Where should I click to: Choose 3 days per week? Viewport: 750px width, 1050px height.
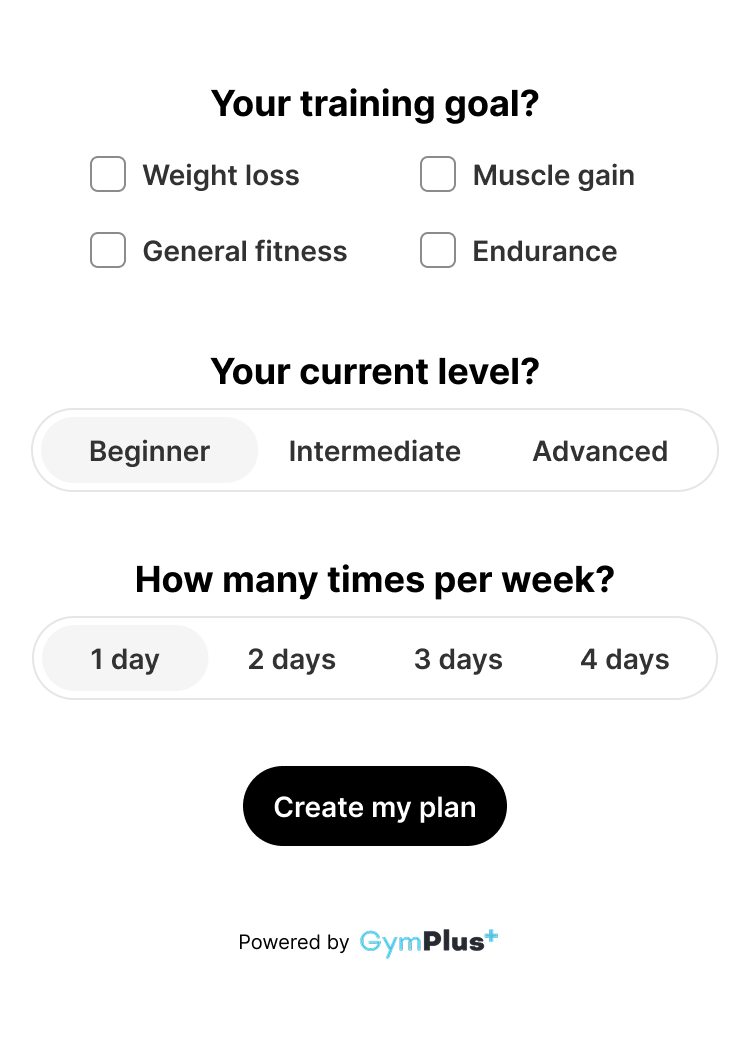pyautogui.click(x=458, y=658)
